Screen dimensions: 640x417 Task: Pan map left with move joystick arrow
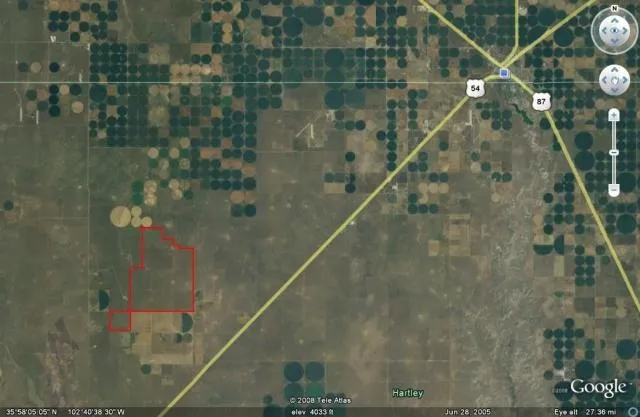pos(603,79)
